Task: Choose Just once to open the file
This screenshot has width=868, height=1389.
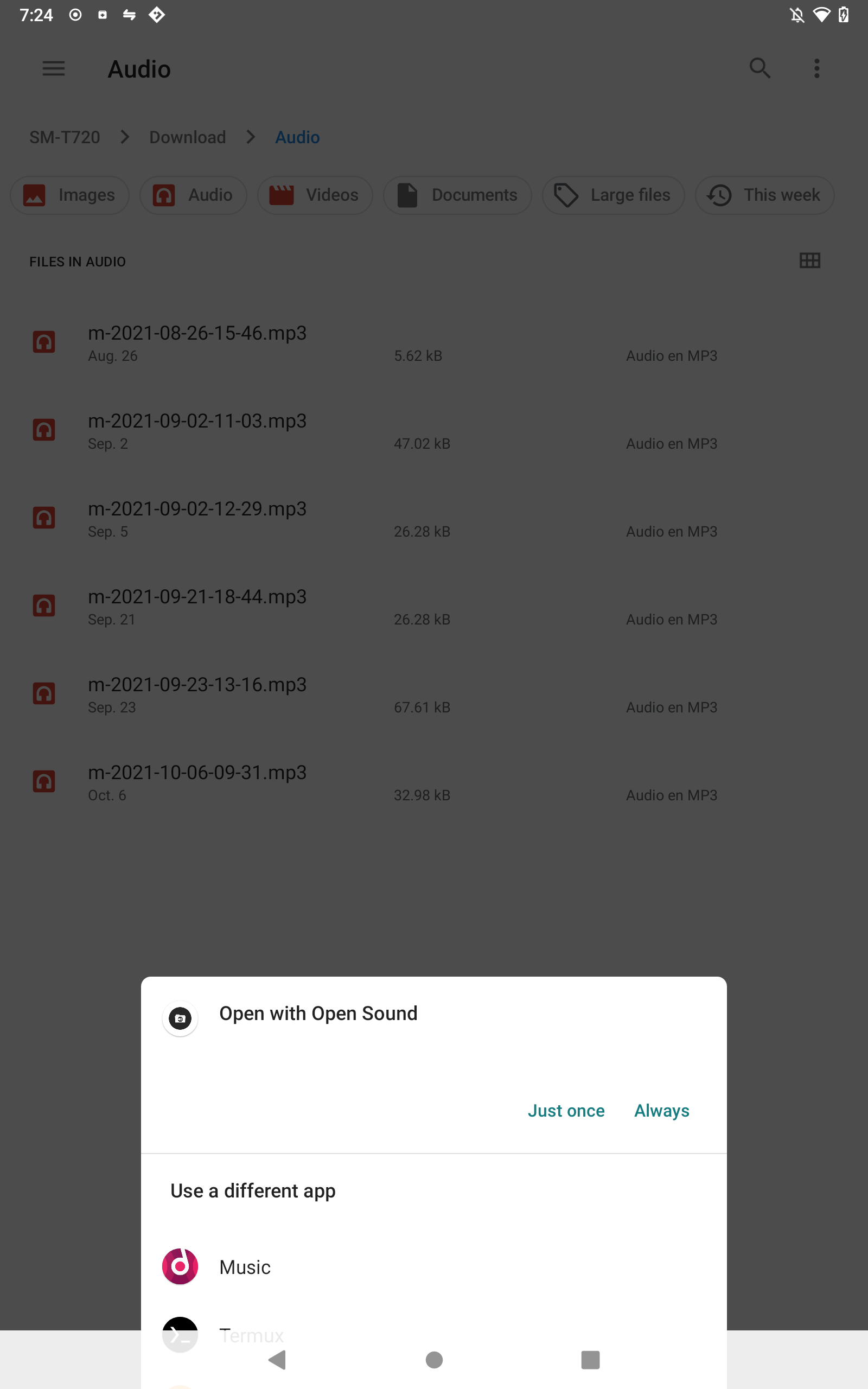Action: point(565,1111)
